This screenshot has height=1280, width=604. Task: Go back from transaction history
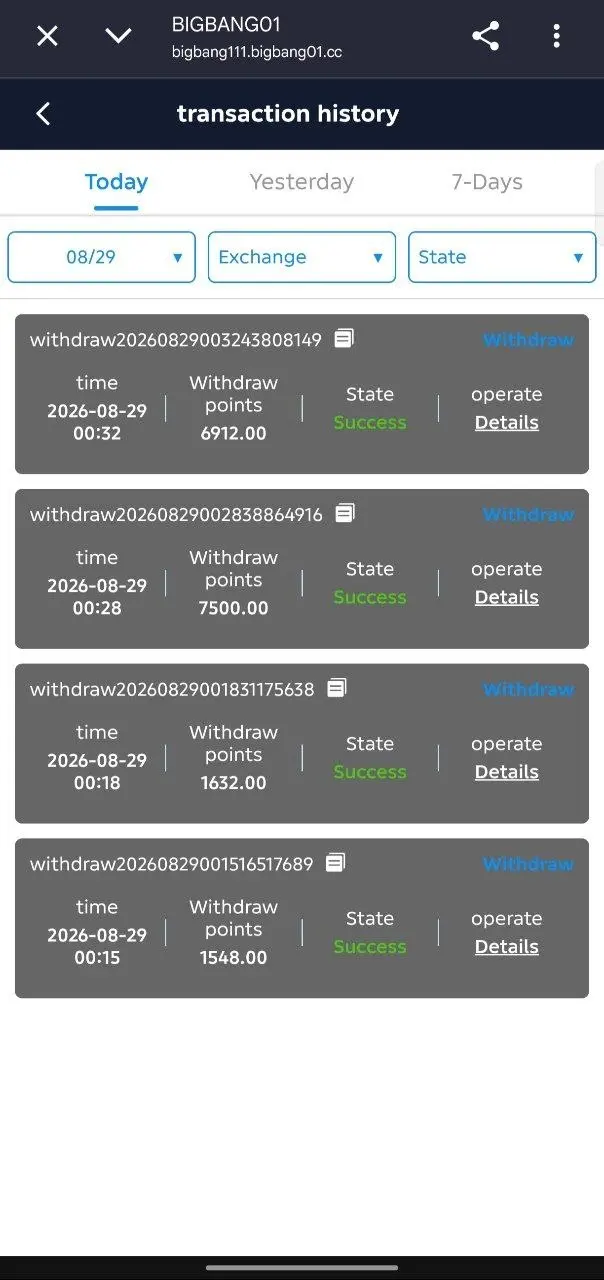point(43,114)
